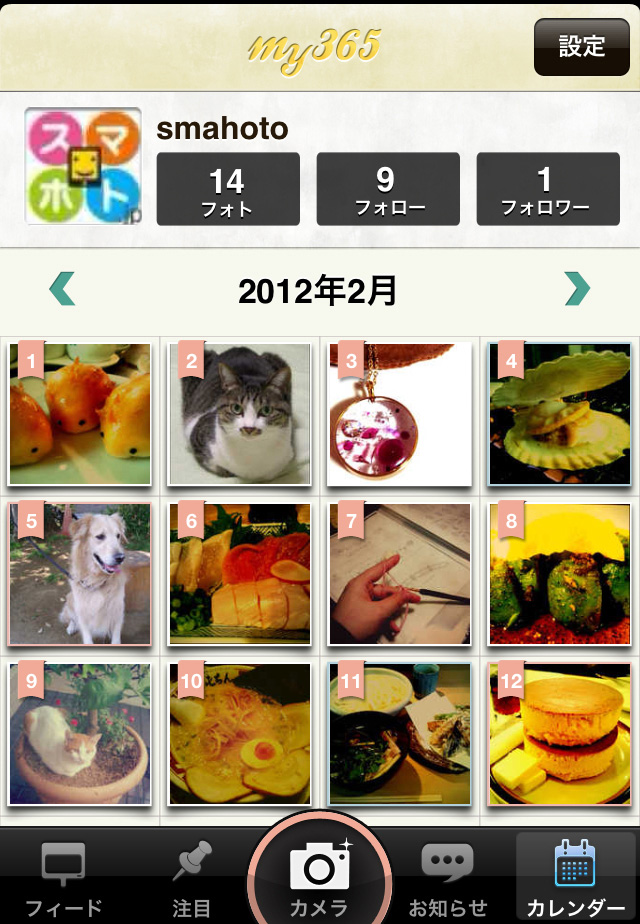Viewport: 640px width, 924px height.
Task: Open the day 7 photo
Action: click(x=400, y=574)
